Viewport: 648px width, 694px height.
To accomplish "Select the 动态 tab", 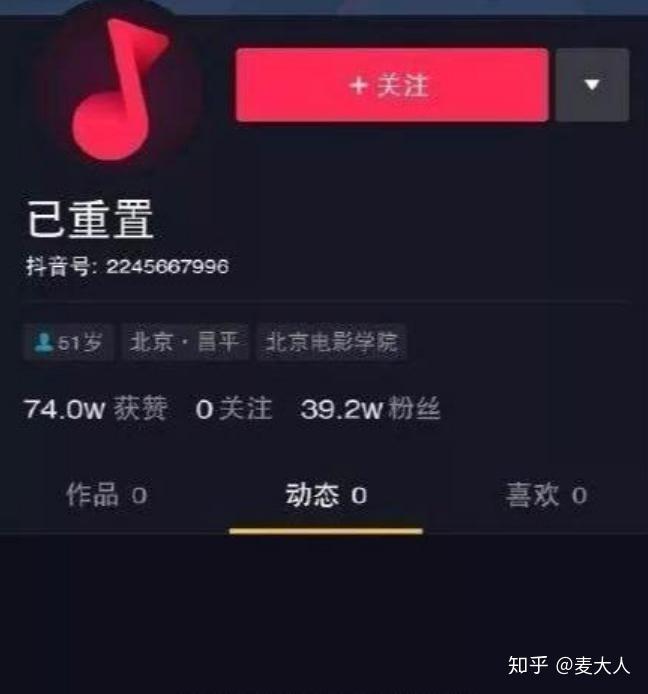I will [326, 494].
